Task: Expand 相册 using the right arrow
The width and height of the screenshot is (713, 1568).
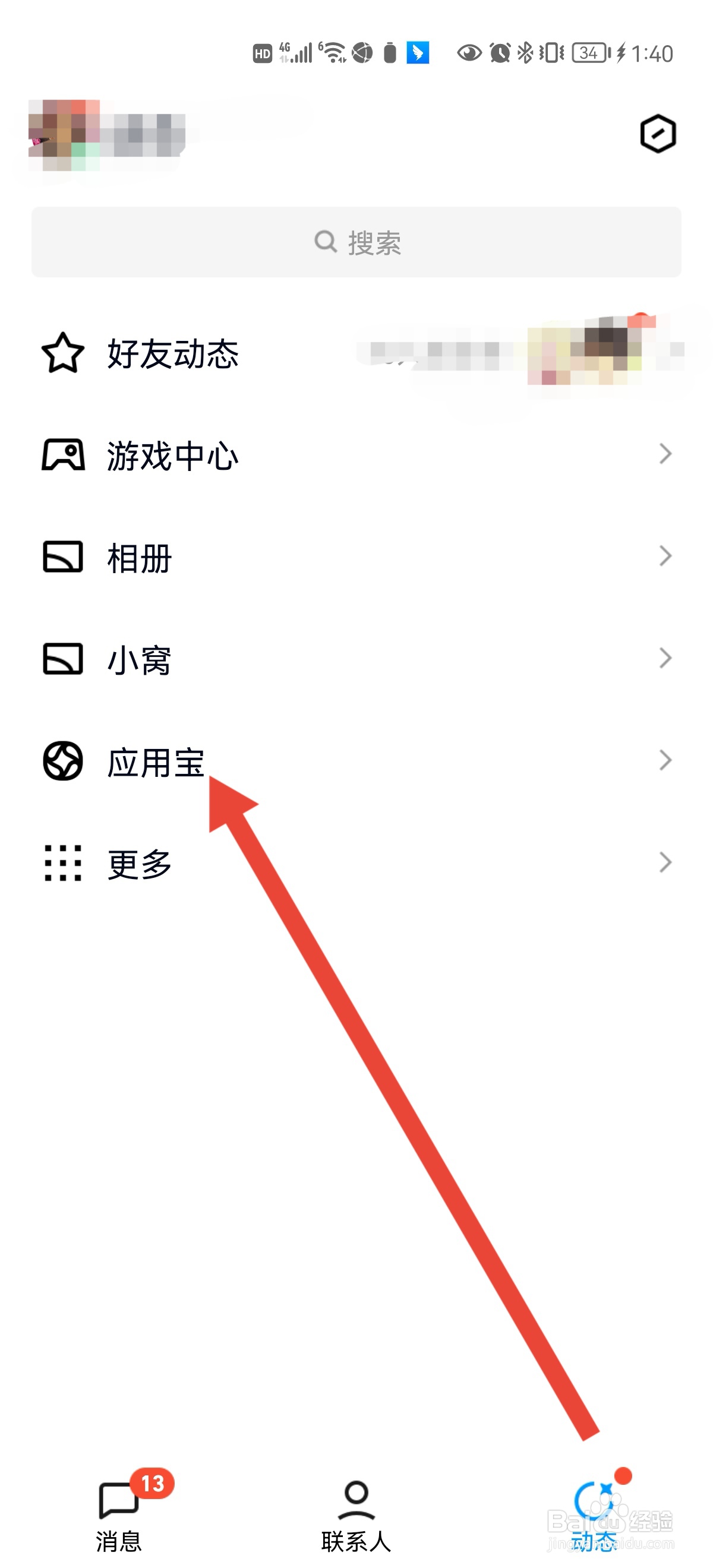Action: pos(665,555)
